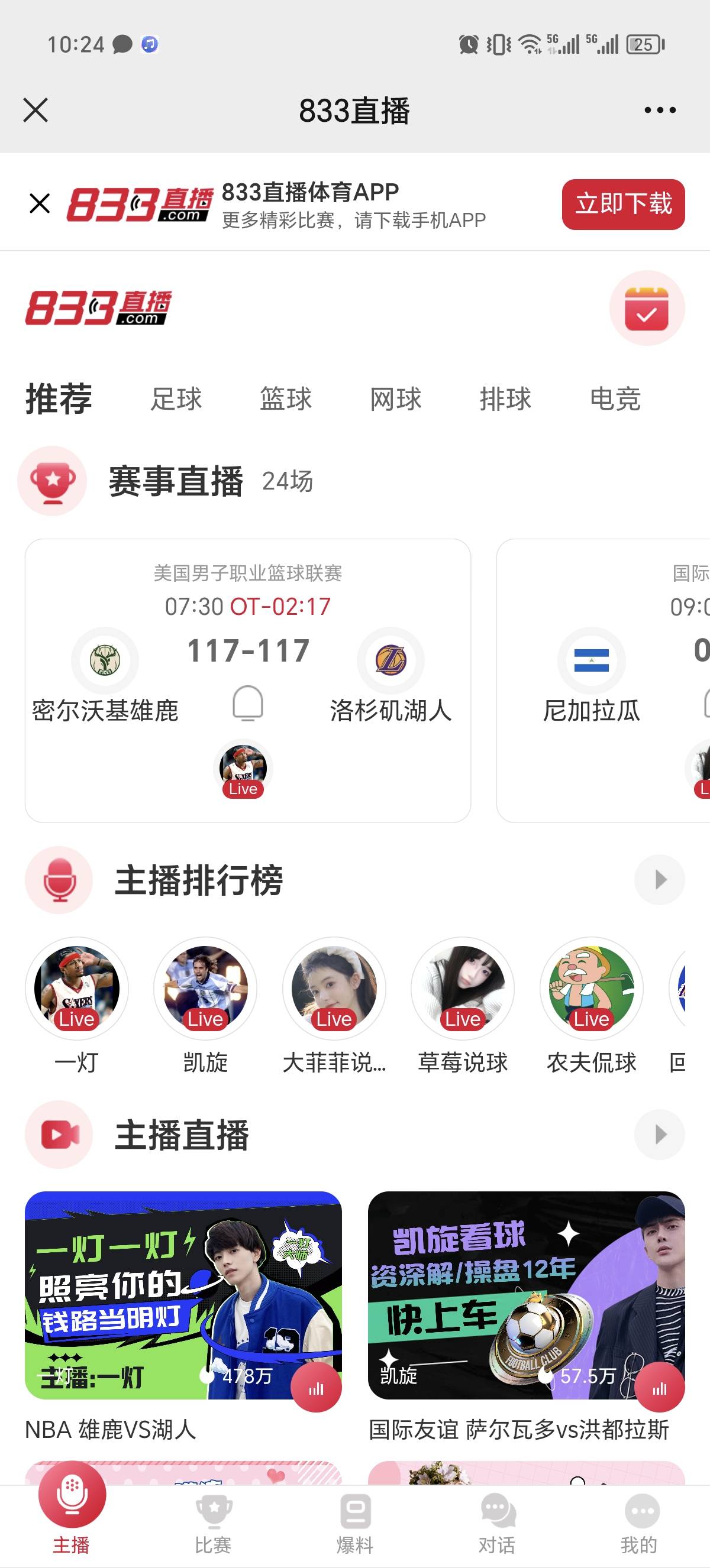Switch to the 篮球 tab
710x1568 pixels.
(286, 399)
